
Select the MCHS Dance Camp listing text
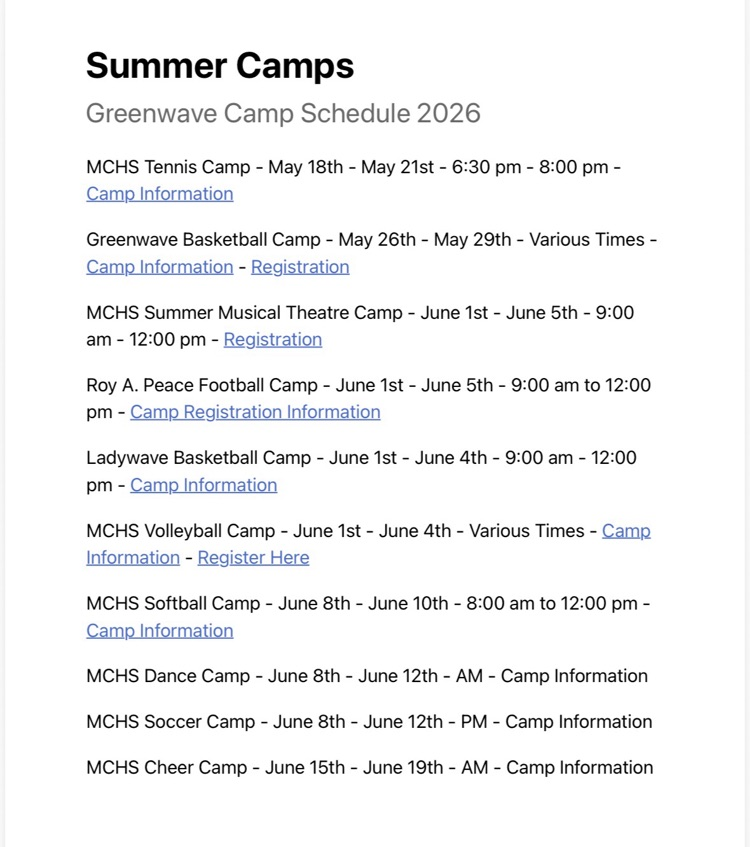coord(366,676)
